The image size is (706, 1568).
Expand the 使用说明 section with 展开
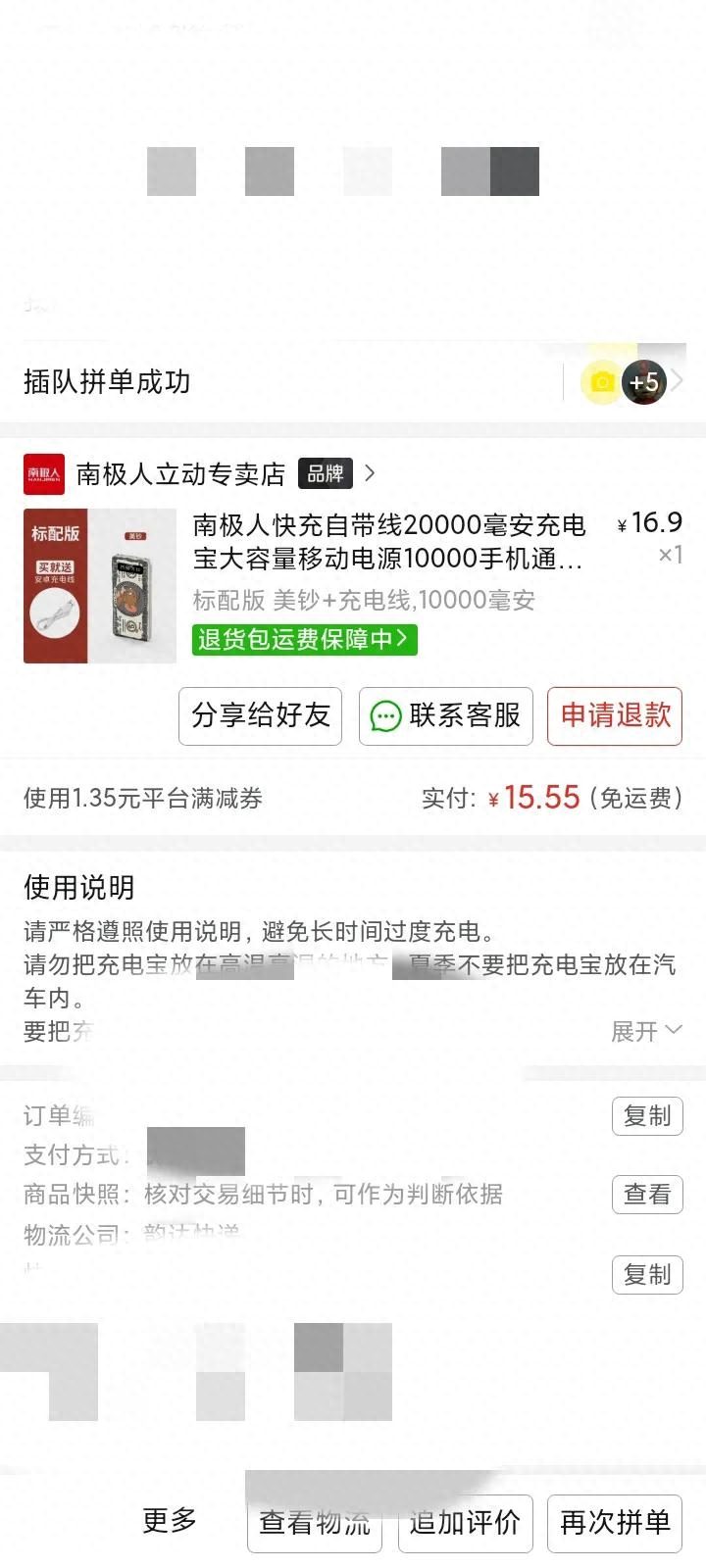(645, 1031)
